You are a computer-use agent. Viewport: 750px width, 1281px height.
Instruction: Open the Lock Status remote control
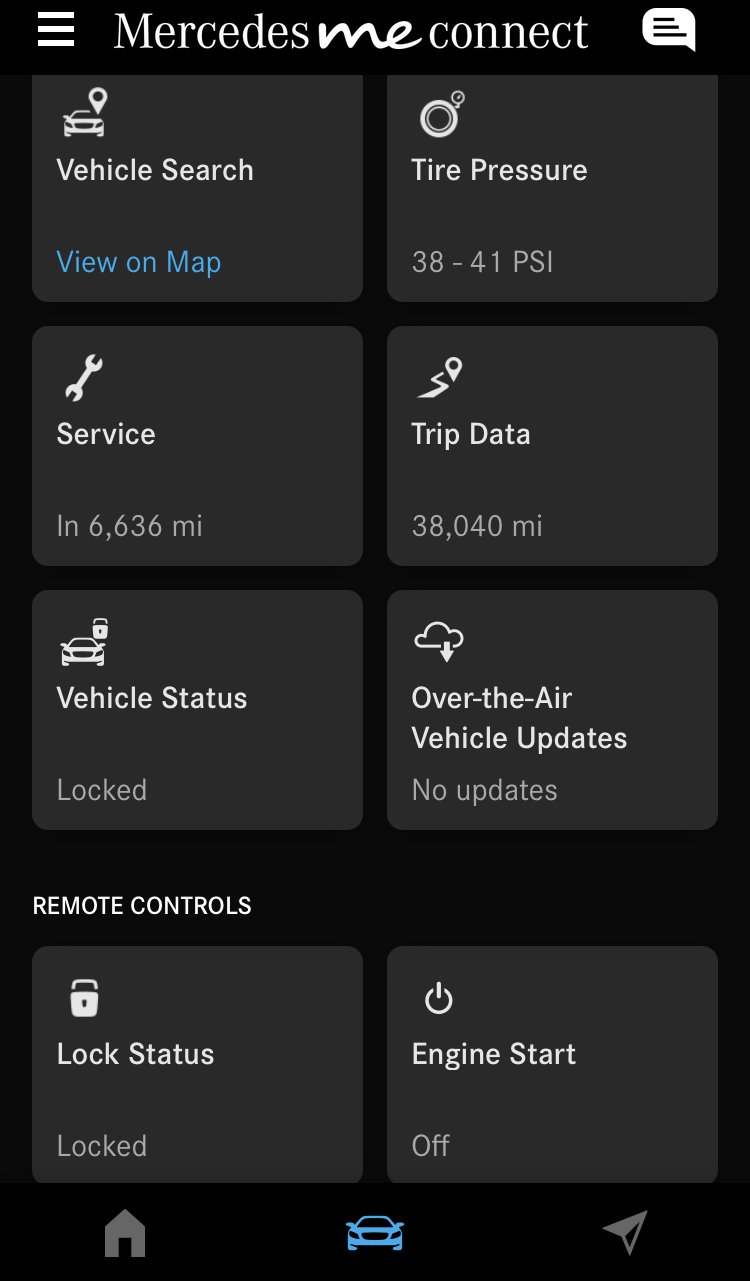tap(197, 1065)
